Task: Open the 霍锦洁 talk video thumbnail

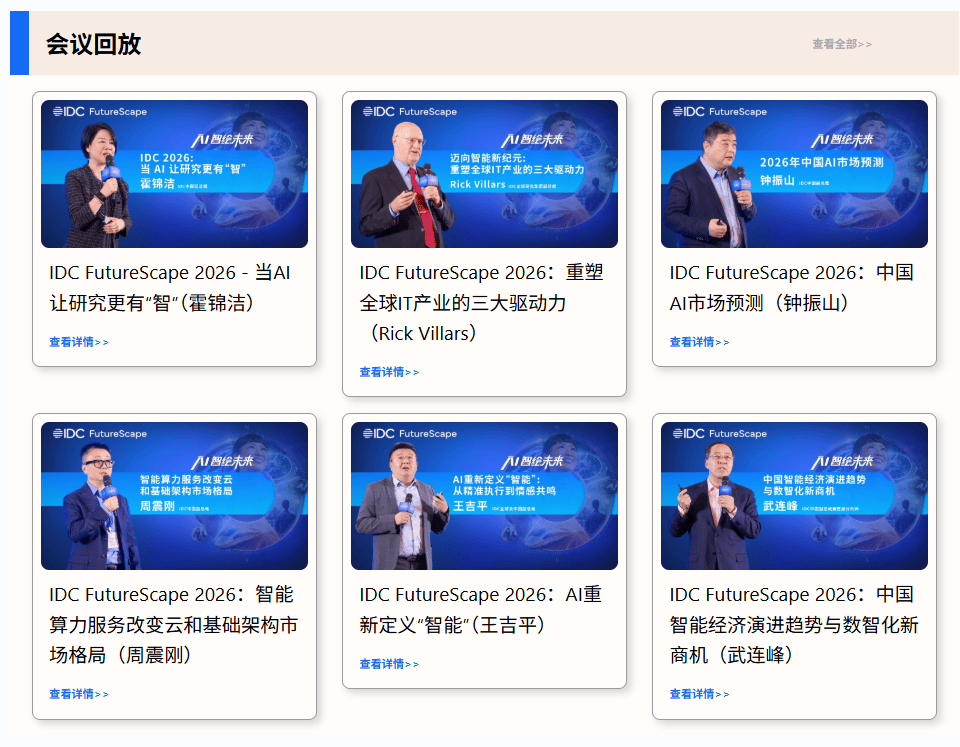Action: point(174,173)
